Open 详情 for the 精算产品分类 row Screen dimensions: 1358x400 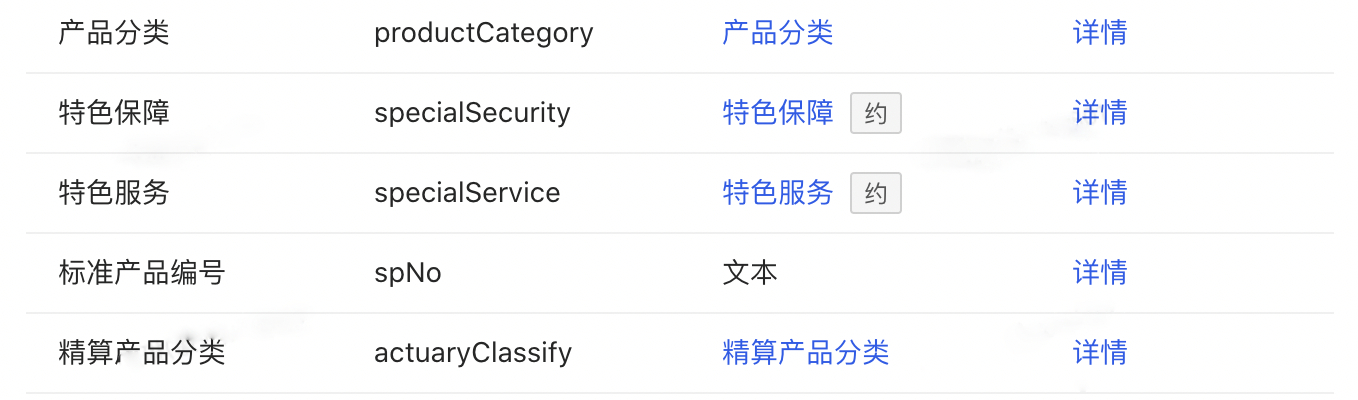click(1099, 353)
